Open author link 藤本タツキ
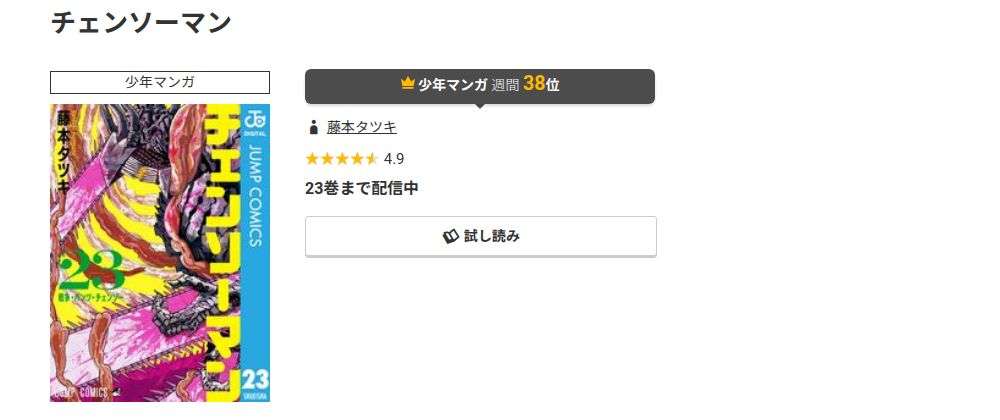The height and width of the screenshot is (420, 1000). tap(362, 127)
